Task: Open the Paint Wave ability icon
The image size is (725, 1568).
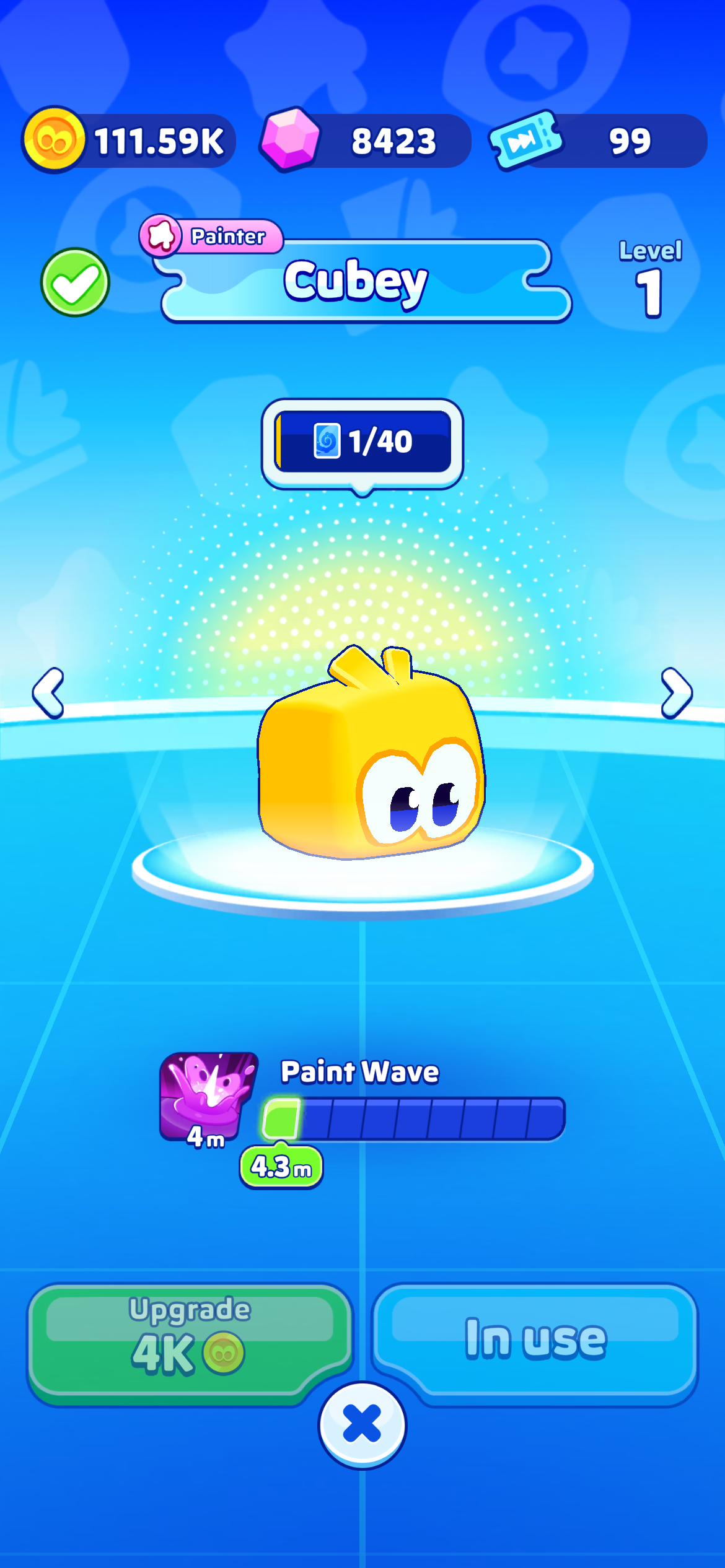Action: [x=208, y=1097]
